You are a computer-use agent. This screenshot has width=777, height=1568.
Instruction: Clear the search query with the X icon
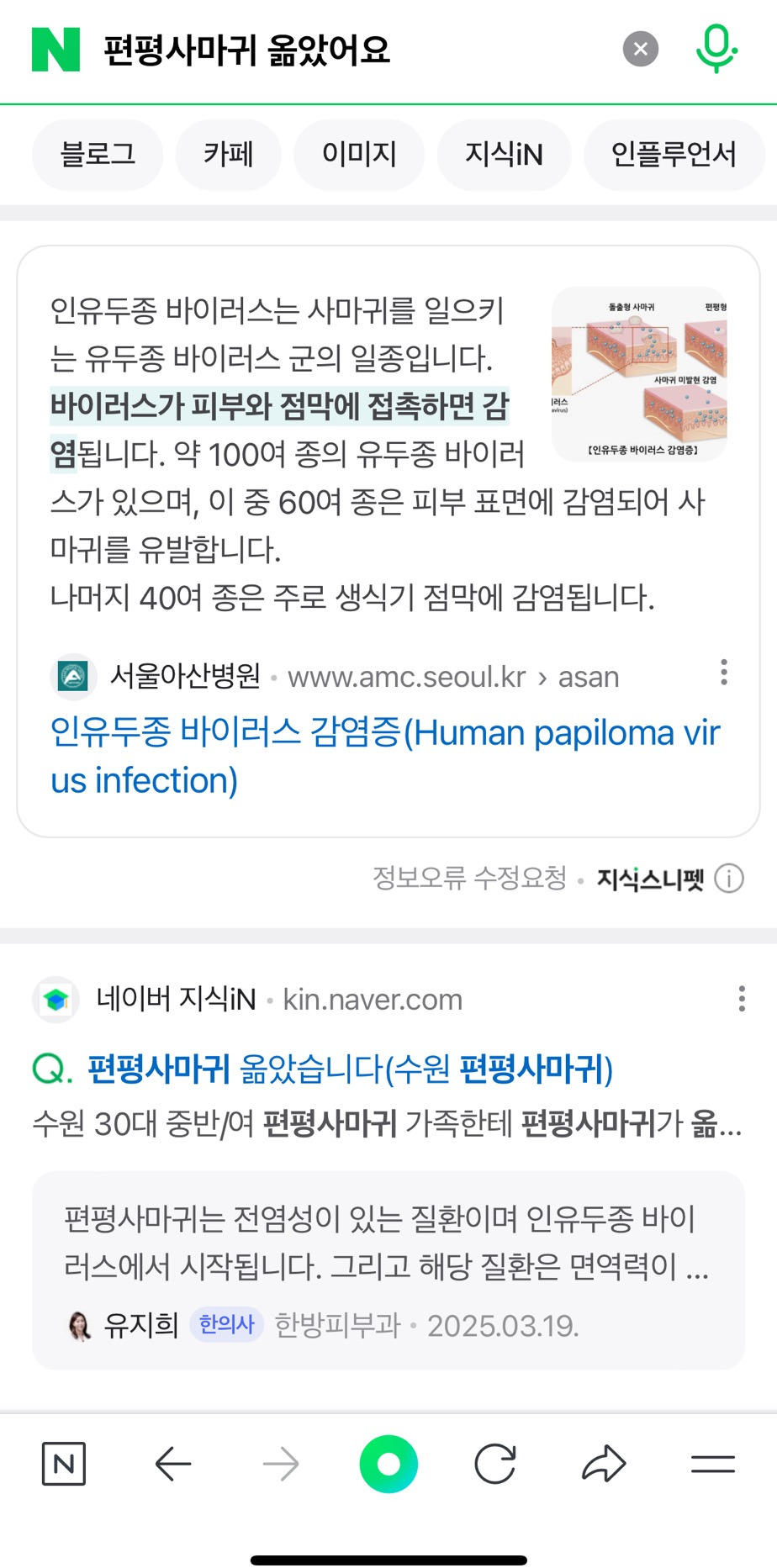(x=641, y=49)
